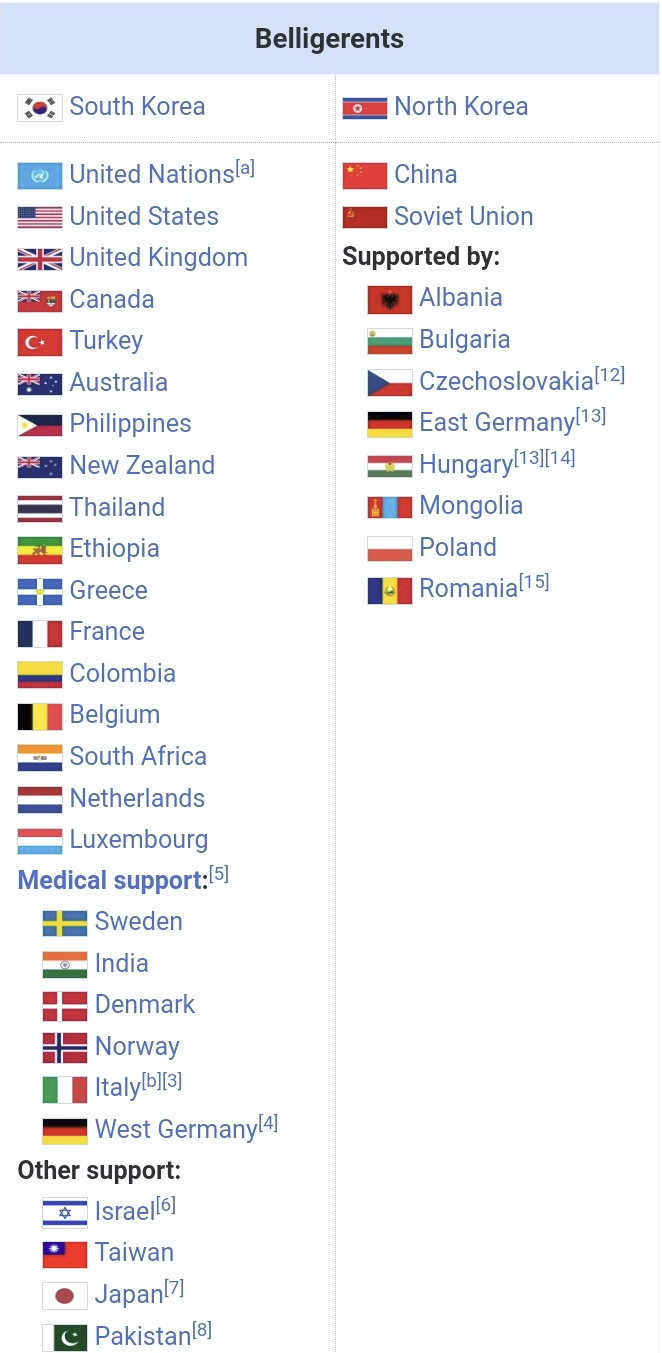This screenshot has width=662, height=1353.
Task: Open the Ethiopia link
Action: click(x=114, y=549)
